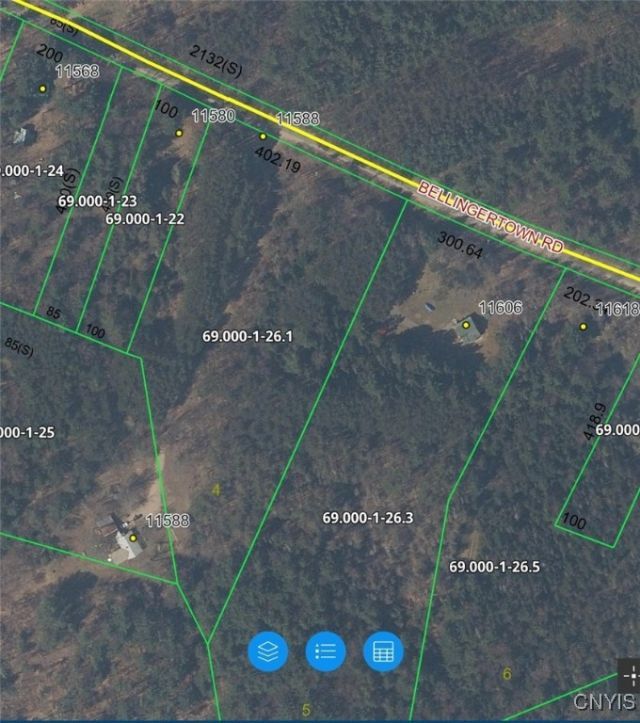The height and width of the screenshot is (723, 640).
Task: Open the attribute table button
Action: (383, 651)
